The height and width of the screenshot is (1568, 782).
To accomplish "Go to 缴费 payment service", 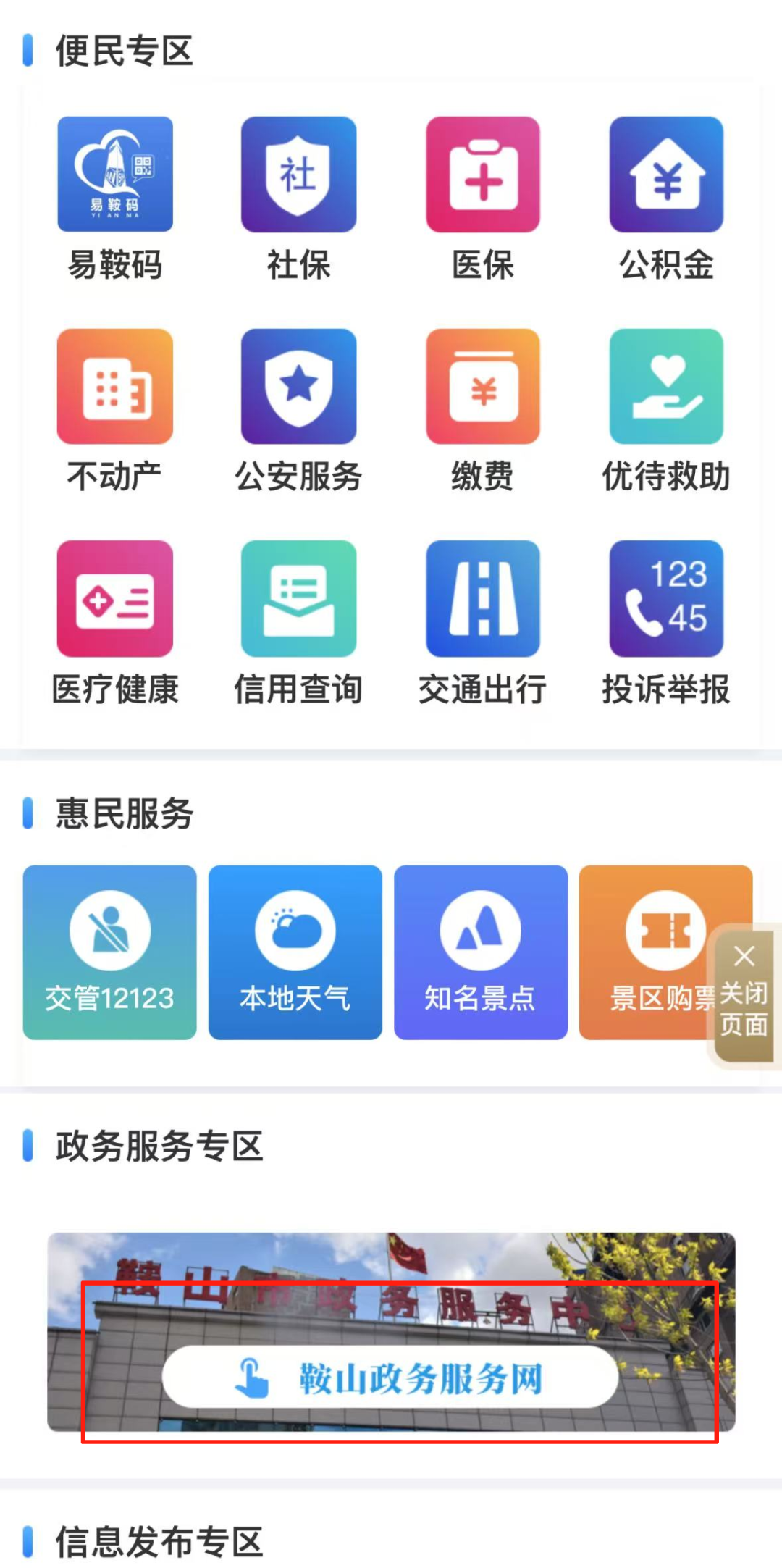I will coord(483,387).
